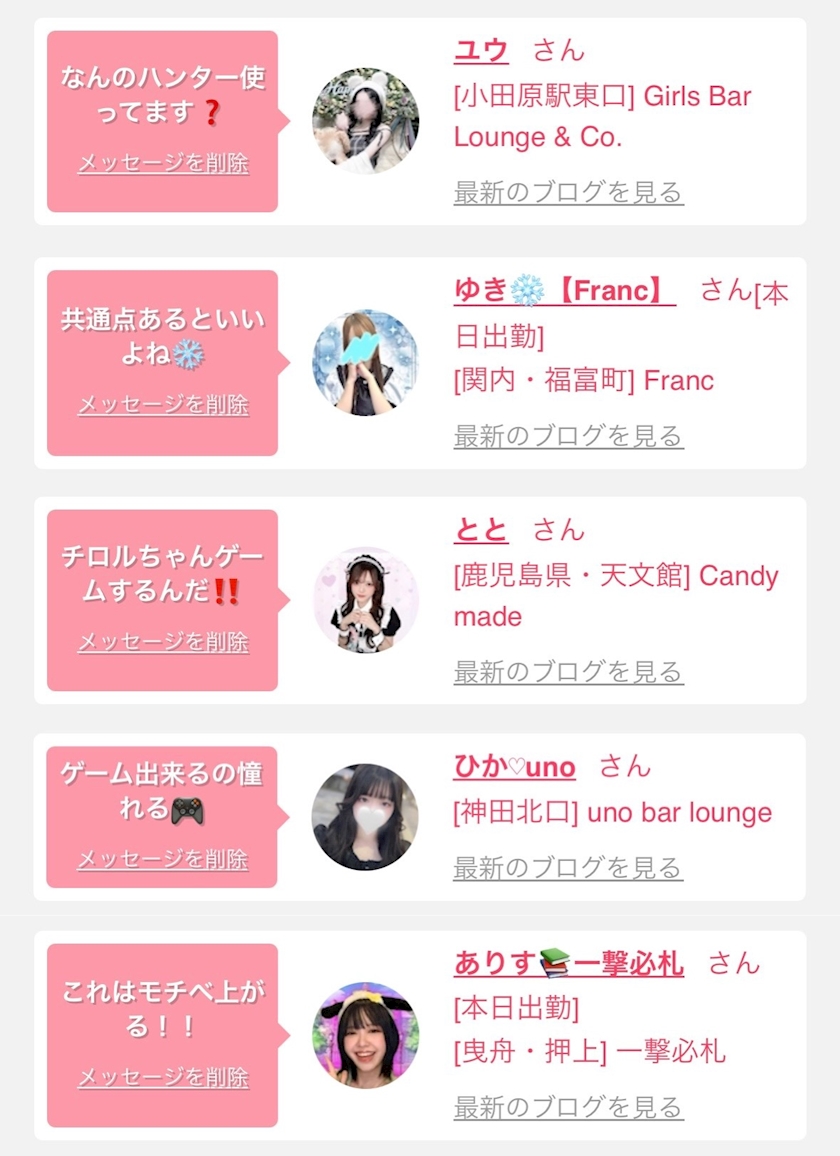840x1156 pixels.
Task: Read the latest blog from ありす
Action: [568, 1108]
